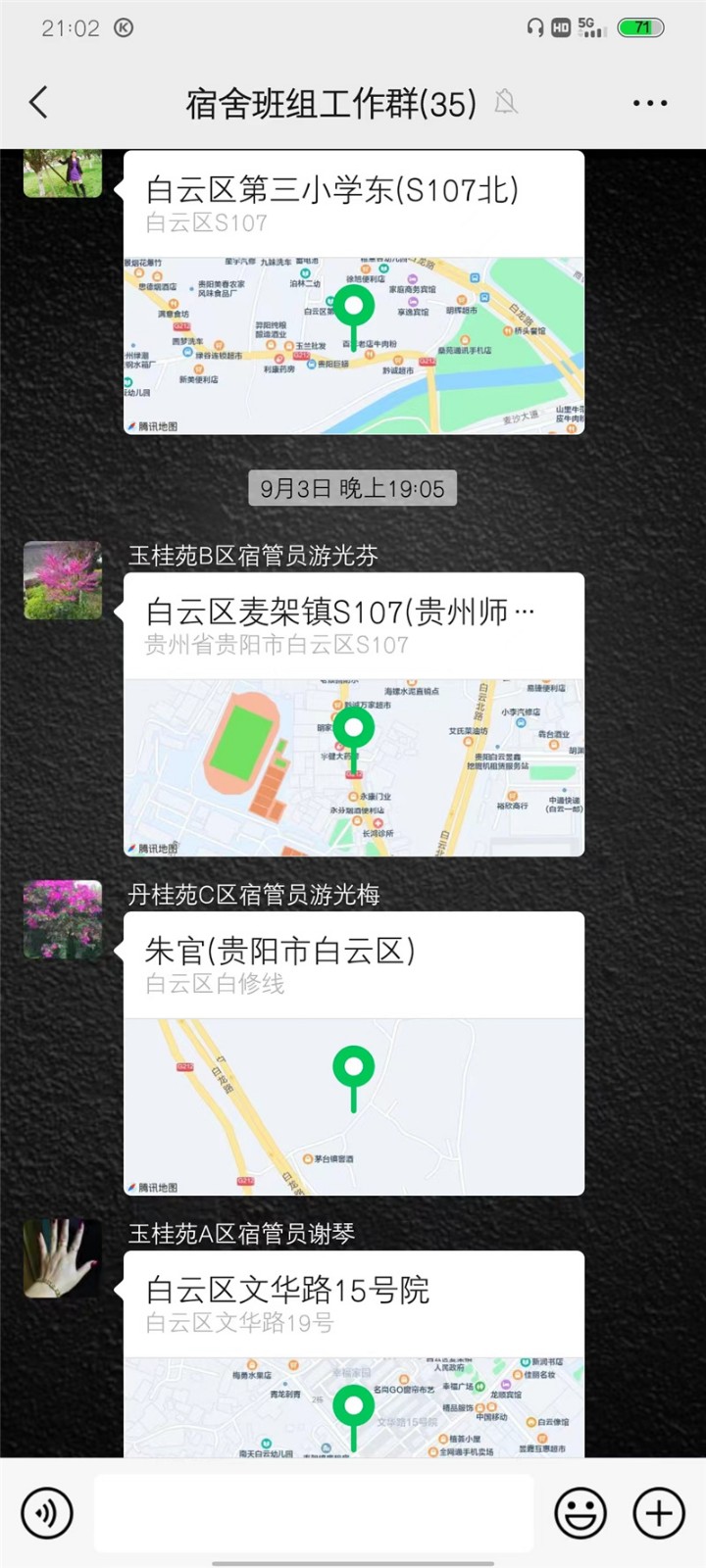706x1568 pixels.
Task: Tap the message text field
Action: point(314,1513)
